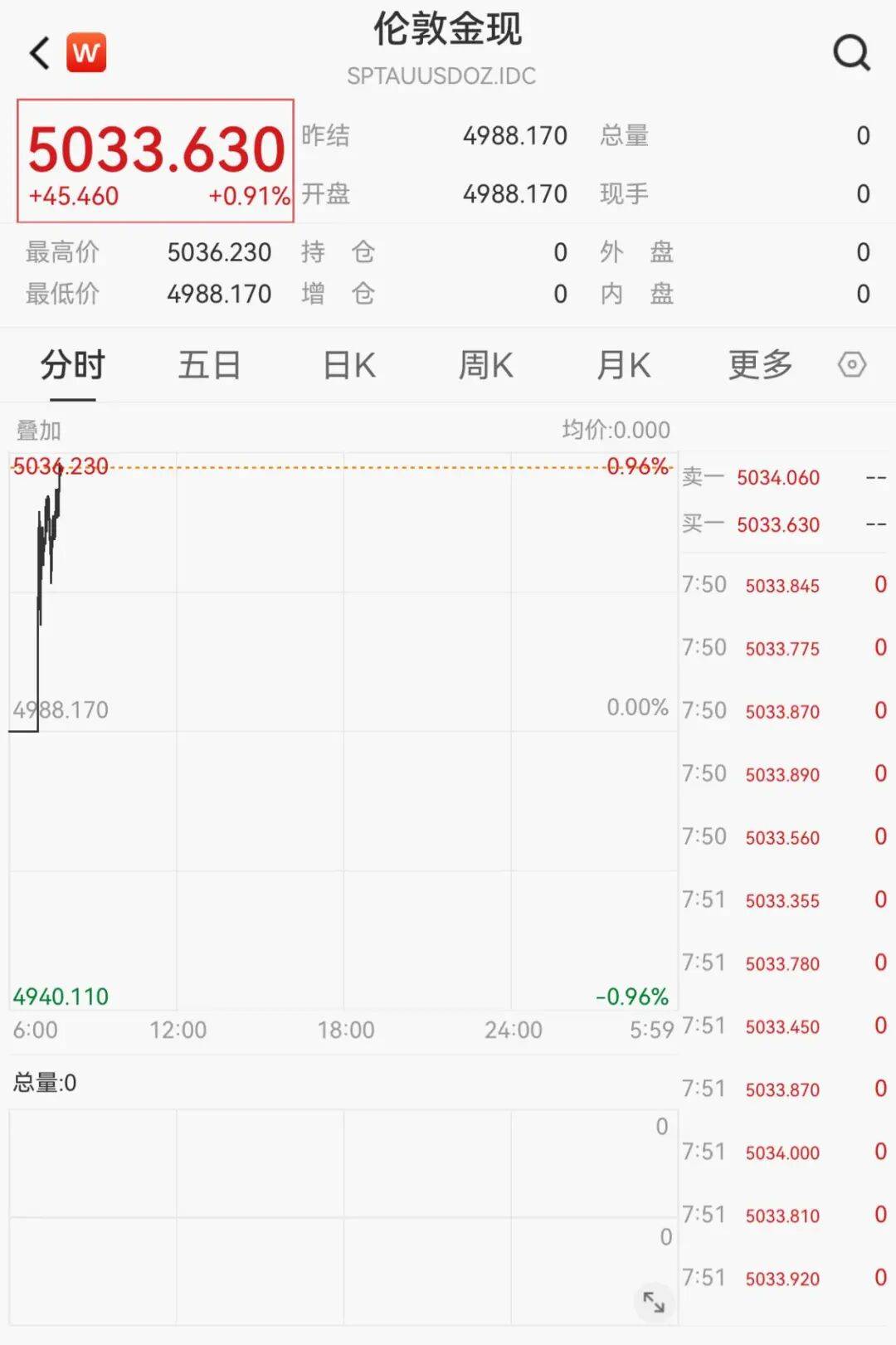Open the 更多 chart options
896x1345 pixels.
click(x=760, y=365)
